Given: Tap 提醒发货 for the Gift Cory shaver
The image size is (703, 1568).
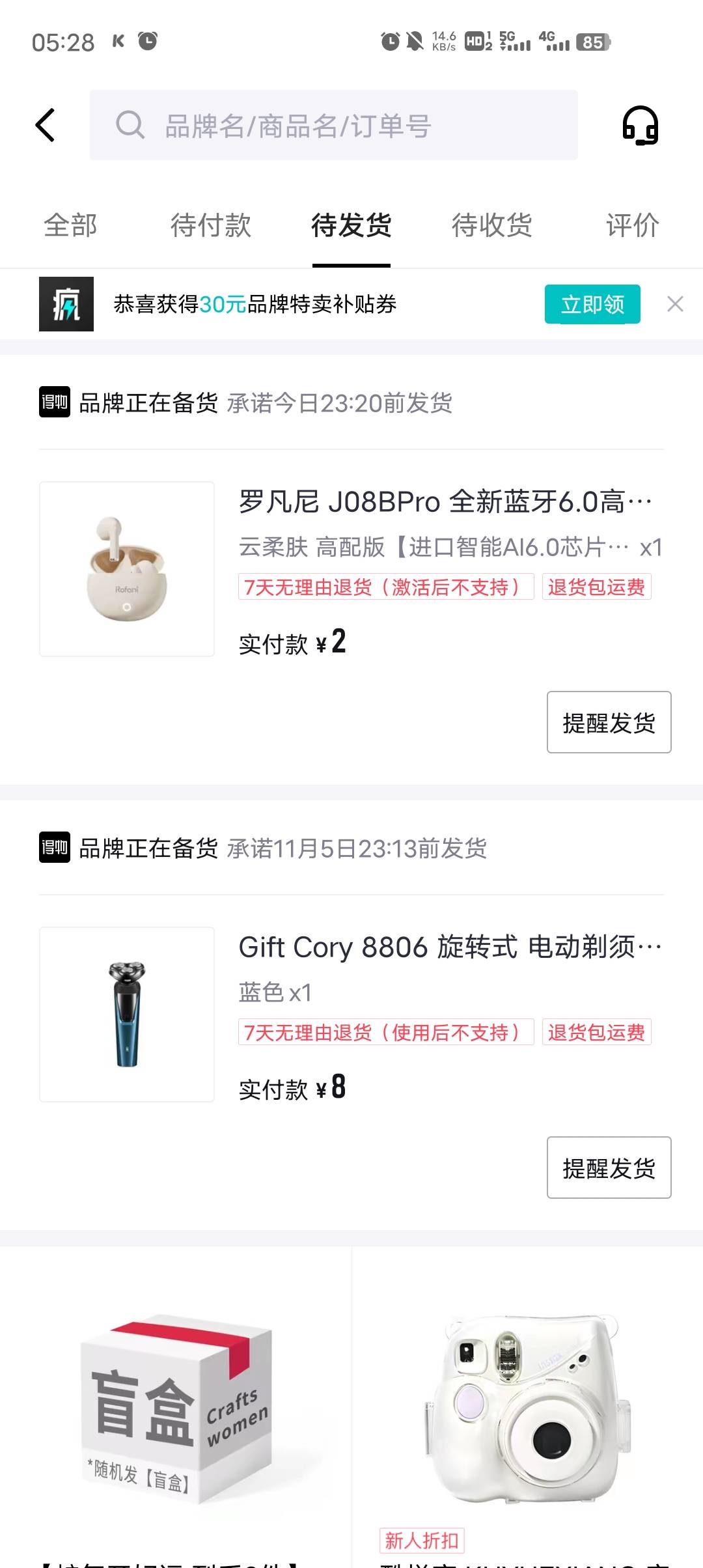Looking at the screenshot, I should point(609,1168).
